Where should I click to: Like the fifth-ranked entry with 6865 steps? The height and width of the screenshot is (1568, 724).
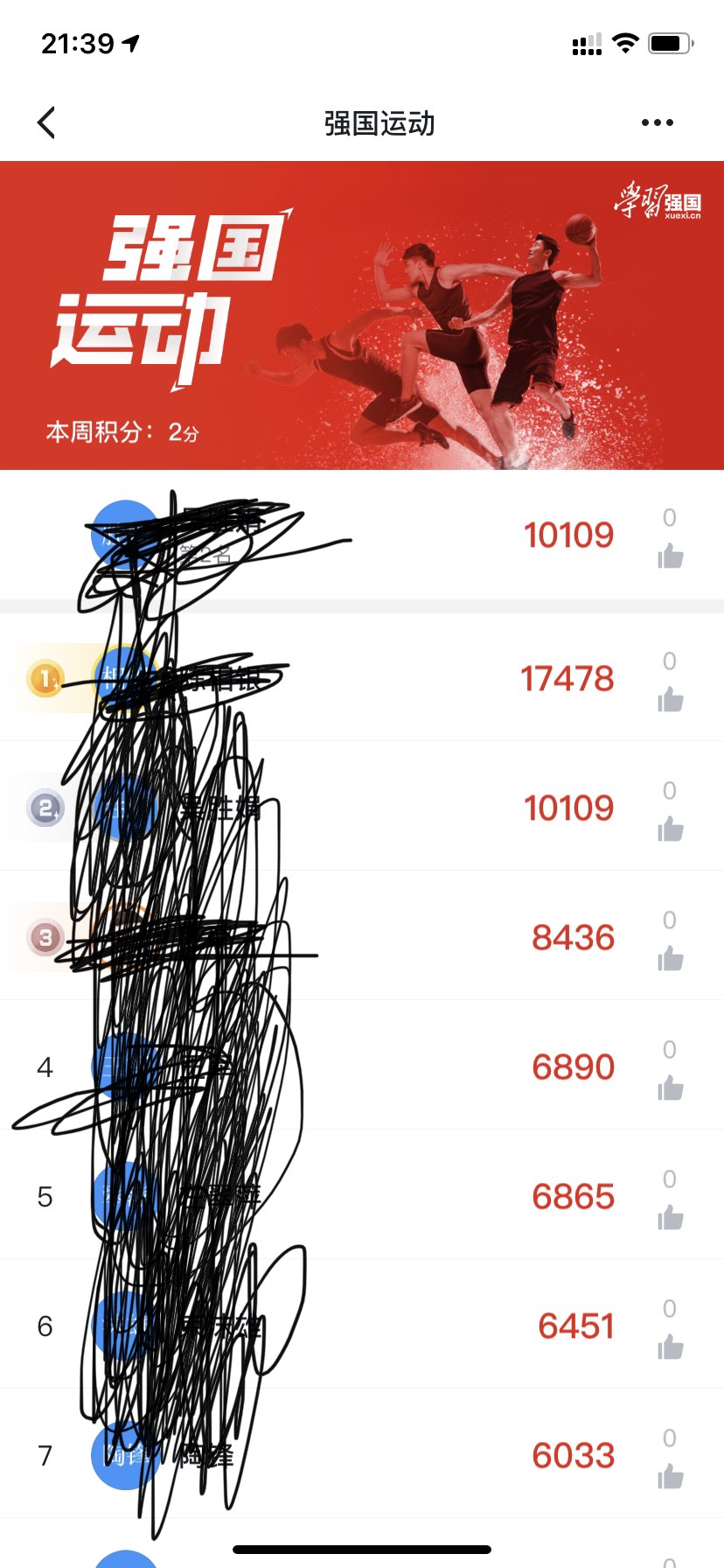tap(671, 1217)
